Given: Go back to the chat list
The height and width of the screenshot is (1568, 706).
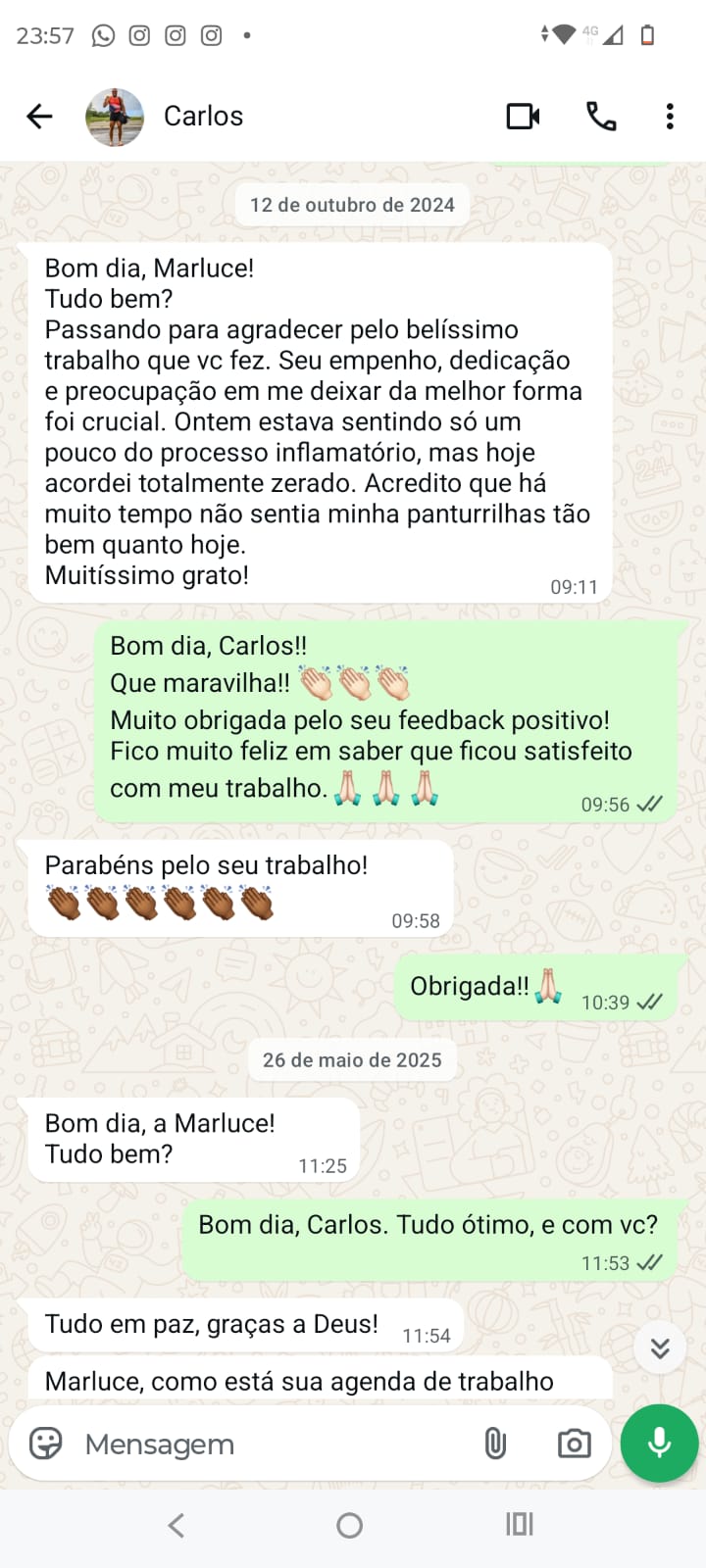Looking at the screenshot, I should (x=39, y=117).
